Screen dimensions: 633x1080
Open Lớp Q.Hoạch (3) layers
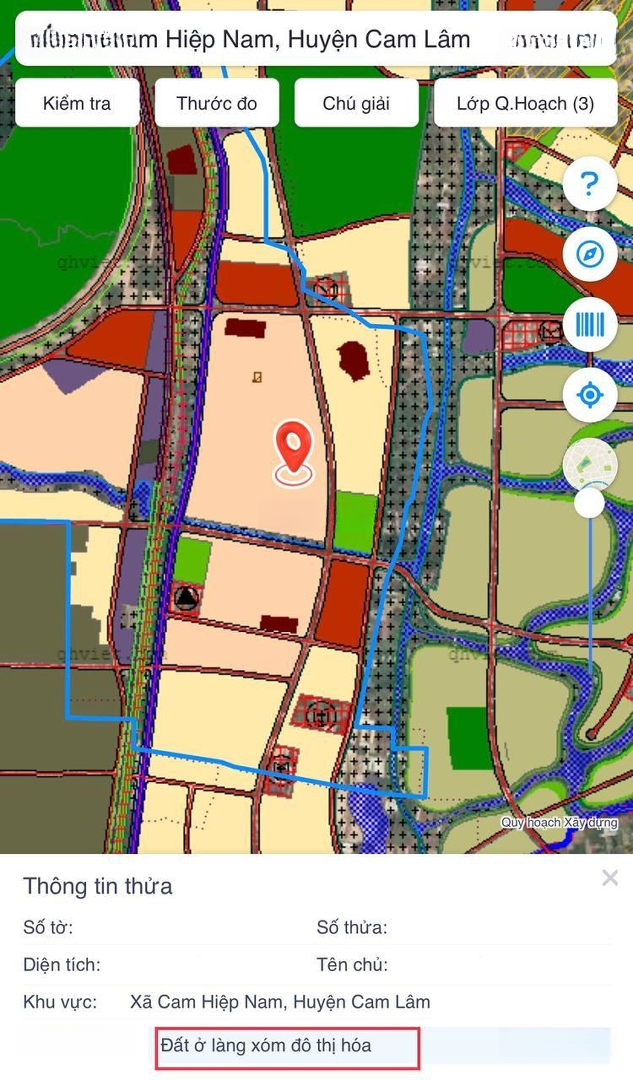click(x=526, y=103)
